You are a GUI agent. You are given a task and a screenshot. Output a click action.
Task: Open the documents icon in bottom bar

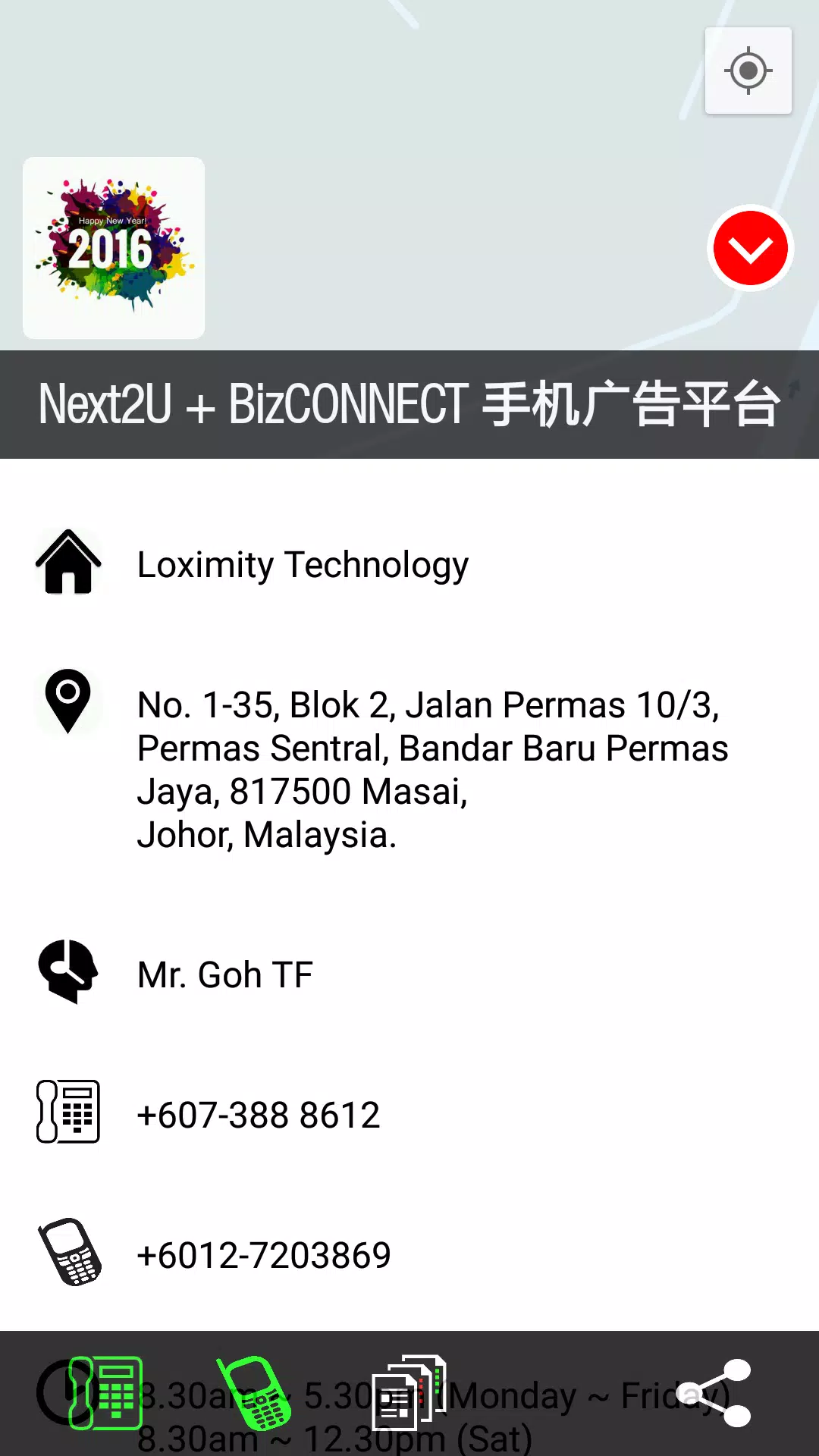click(409, 1393)
